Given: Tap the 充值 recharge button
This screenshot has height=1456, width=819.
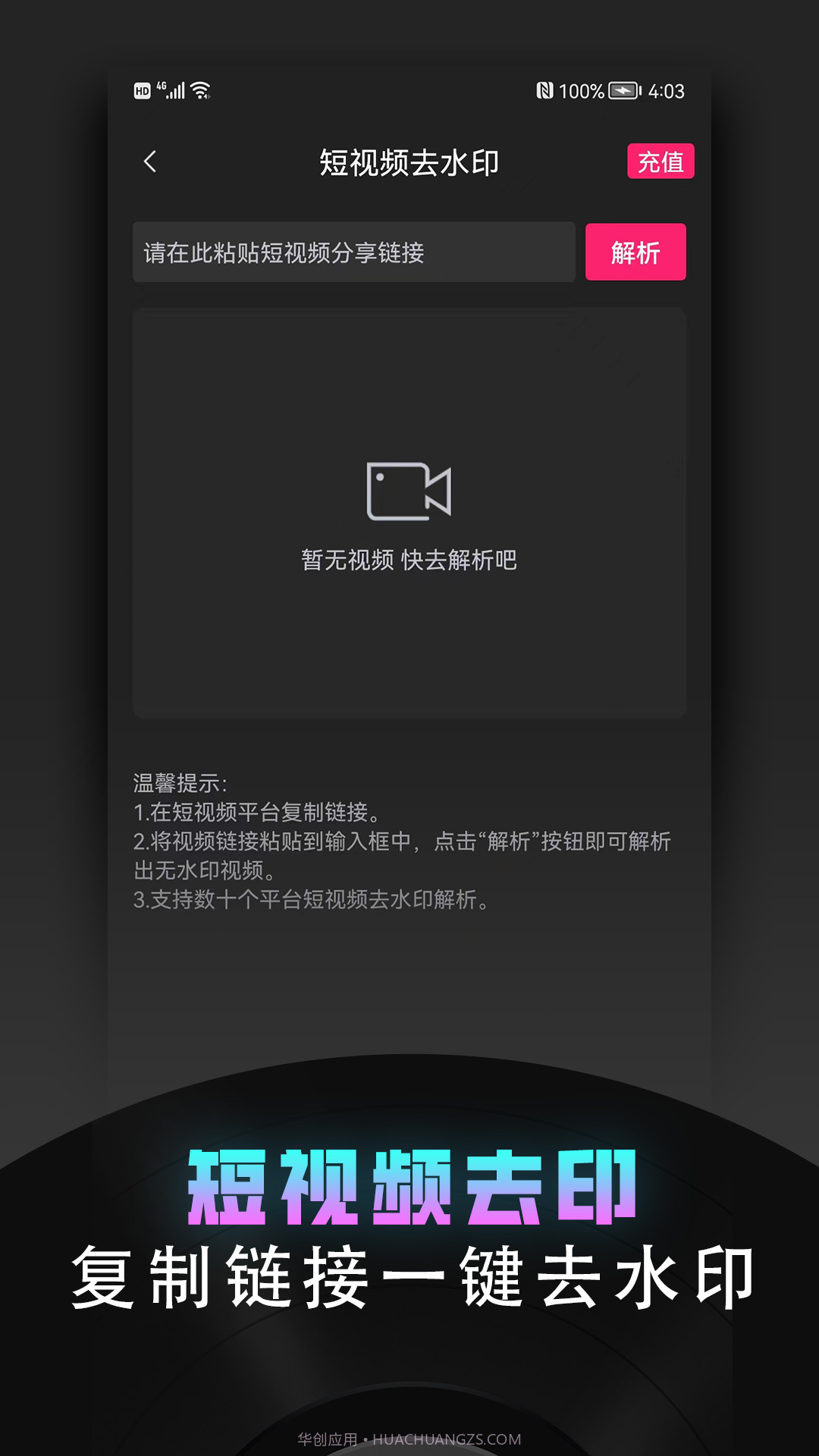Looking at the screenshot, I should coord(661,162).
